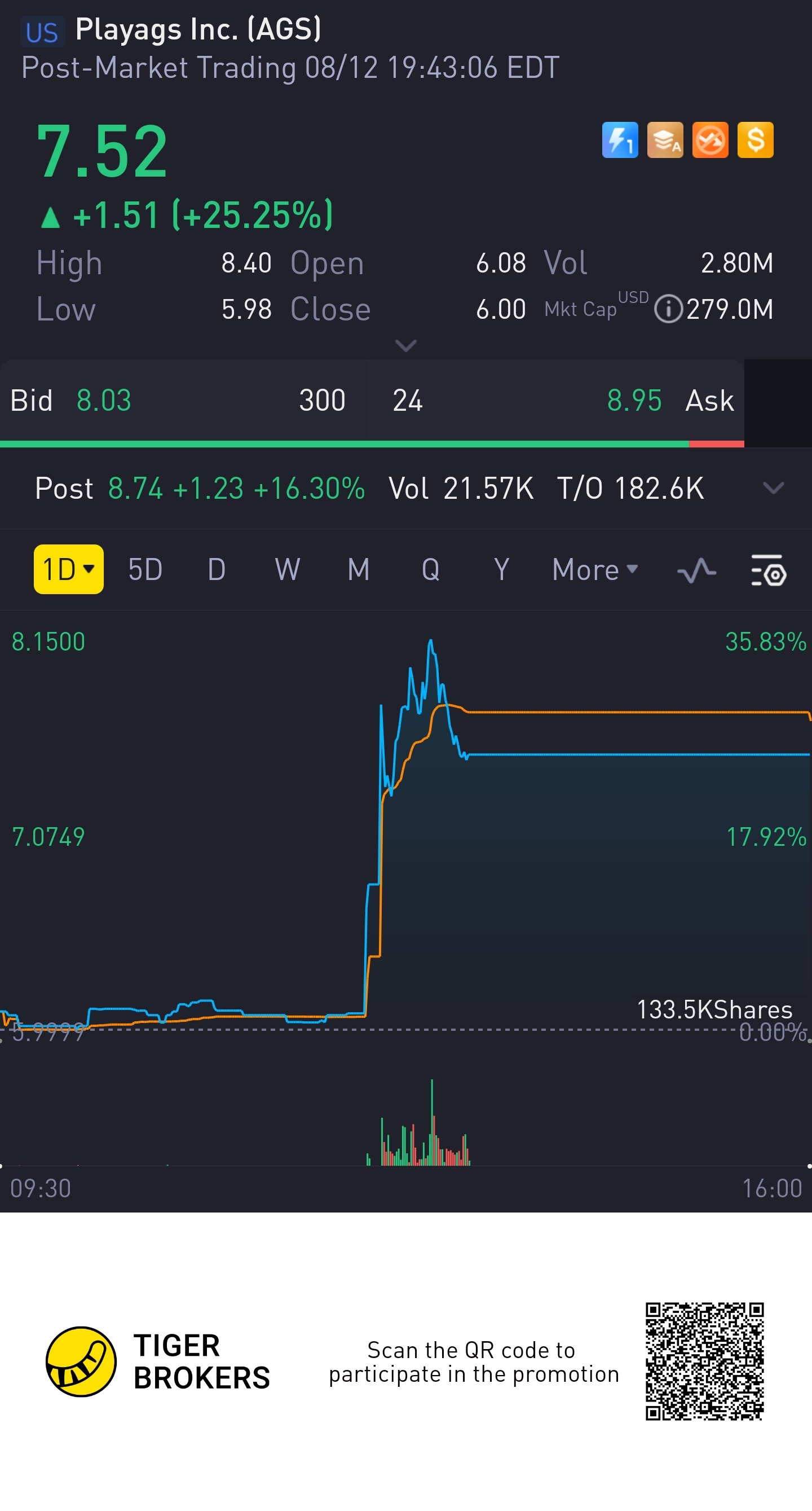The height and width of the screenshot is (1511, 812).
Task: Switch to the W weekly chart
Action: (287, 569)
